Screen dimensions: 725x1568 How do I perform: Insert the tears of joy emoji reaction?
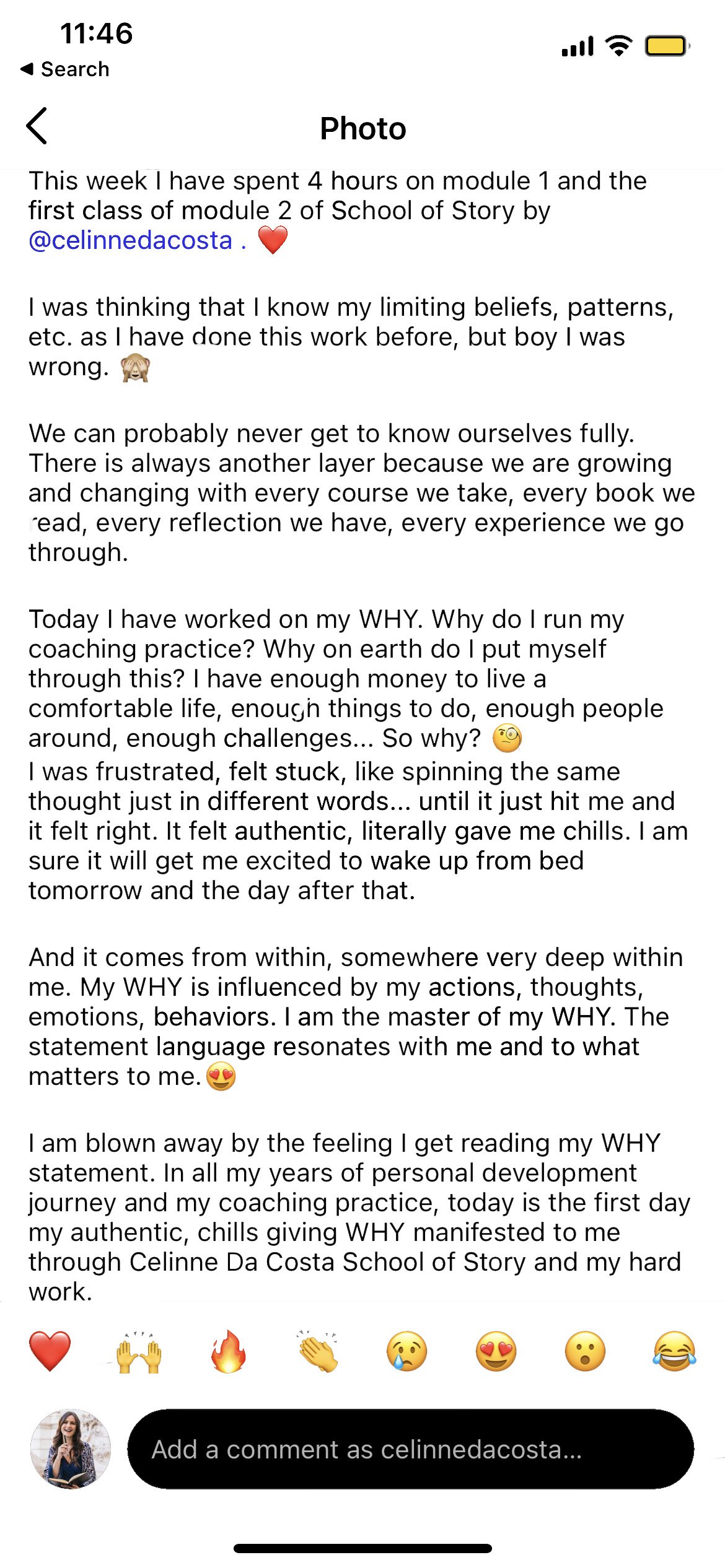click(x=674, y=1351)
